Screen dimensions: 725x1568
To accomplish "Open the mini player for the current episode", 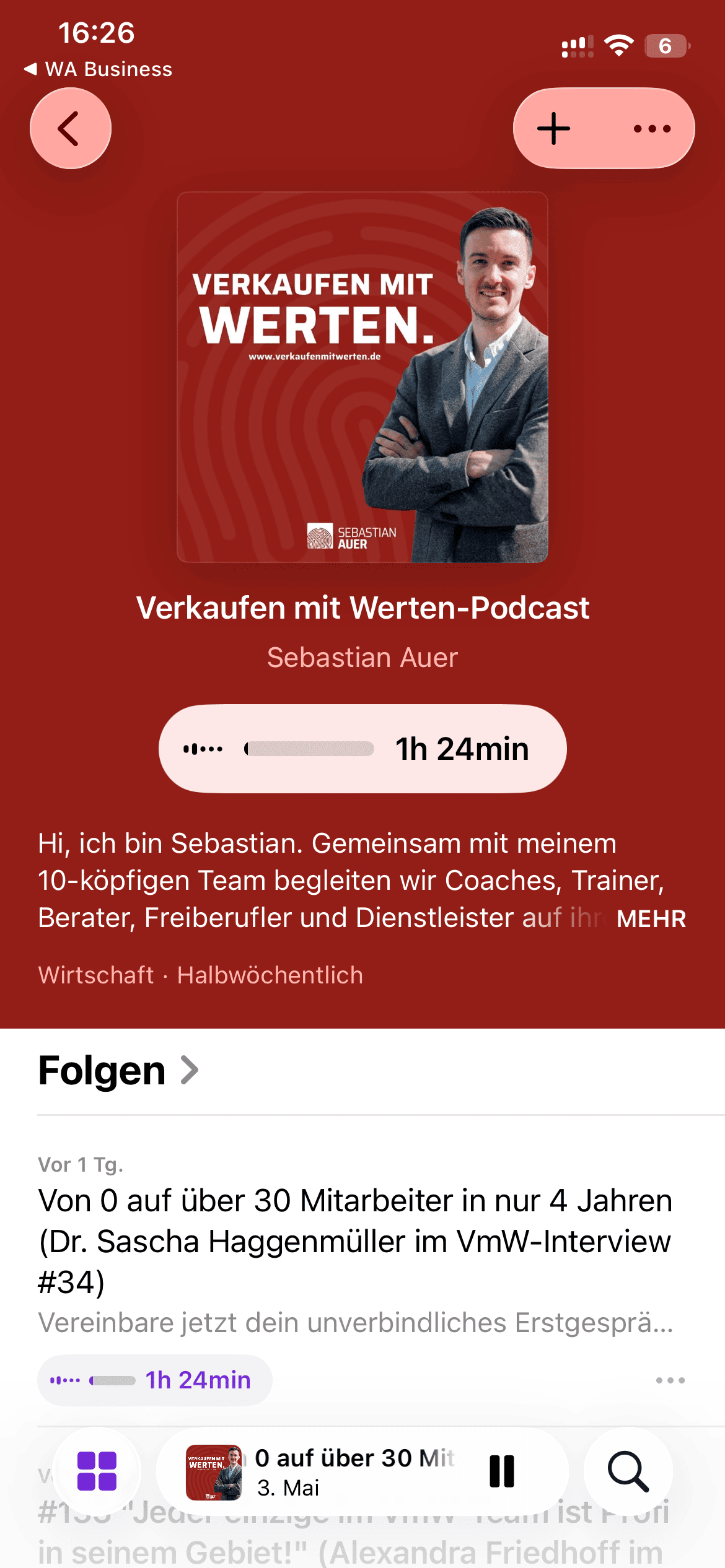I will coord(321,1471).
